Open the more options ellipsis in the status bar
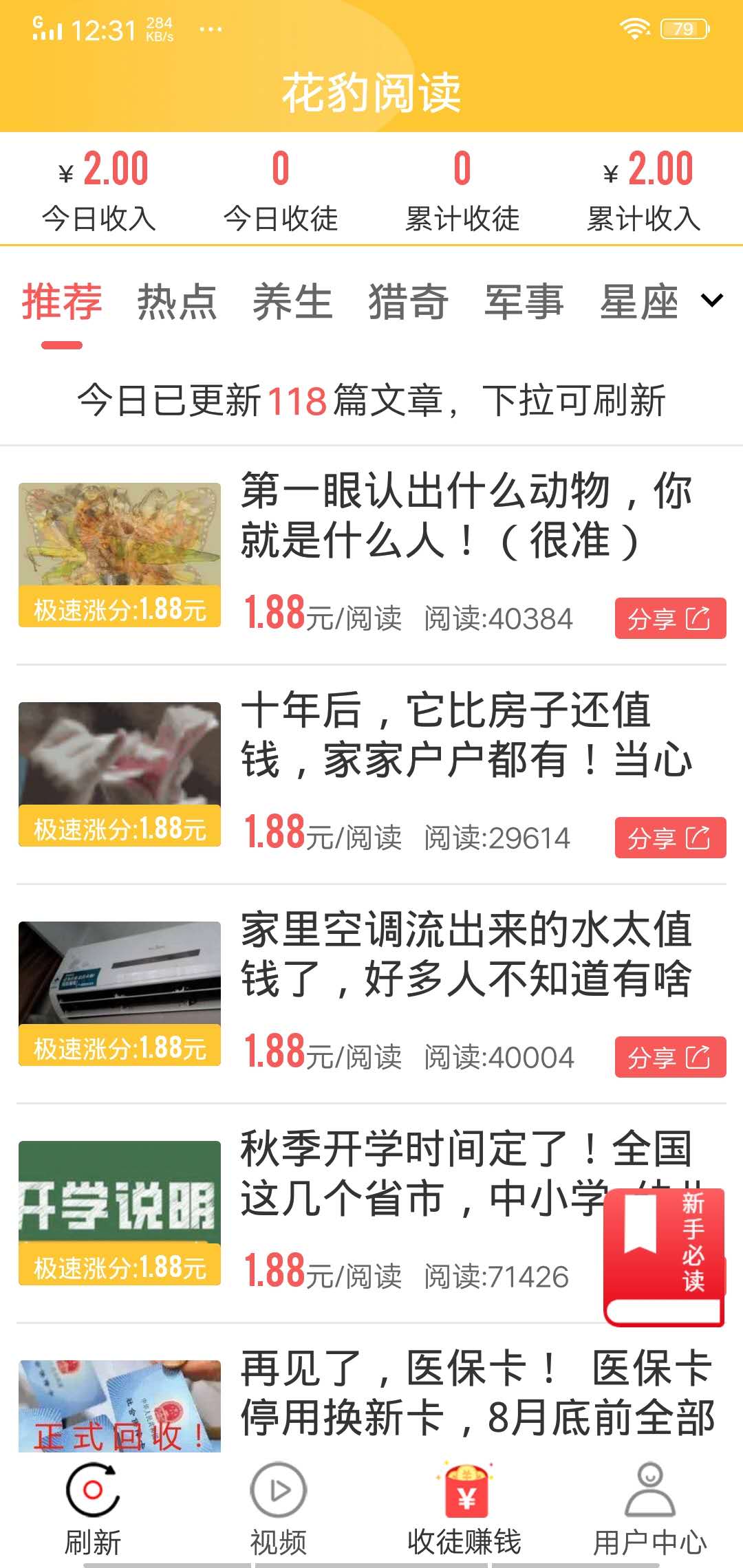743x1568 pixels. click(x=210, y=29)
